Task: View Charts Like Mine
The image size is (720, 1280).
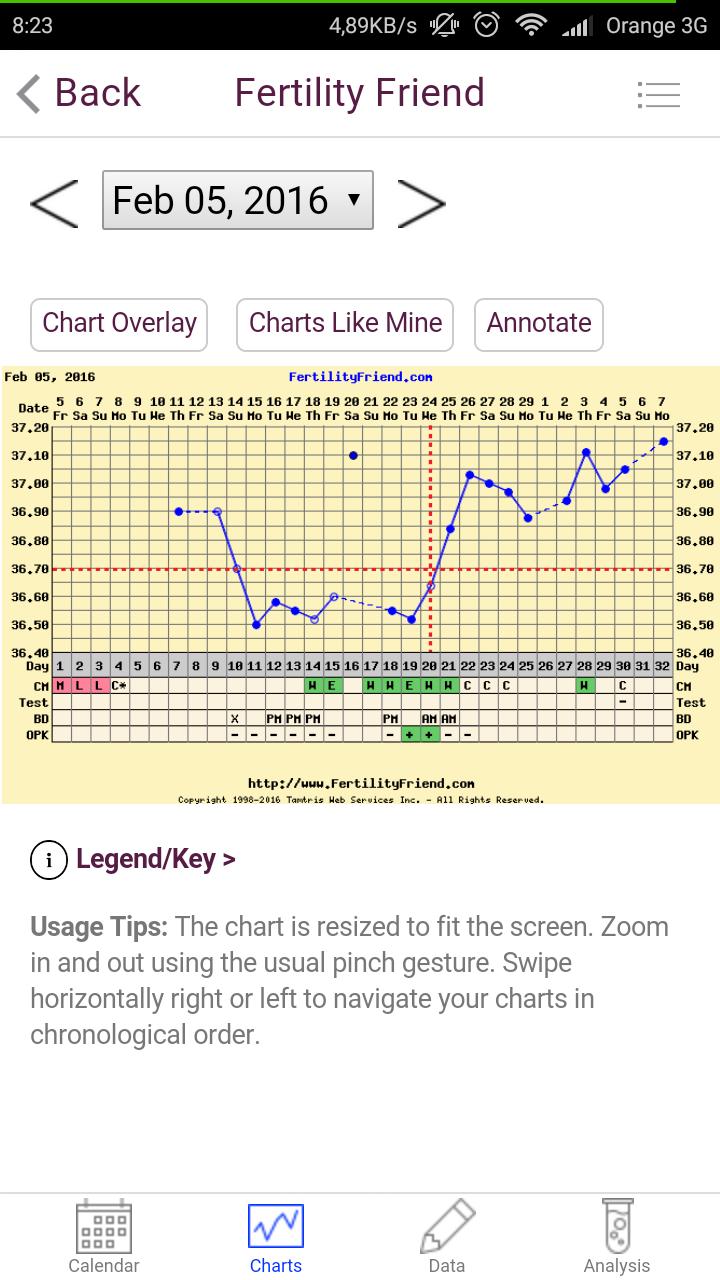Action: [345, 324]
